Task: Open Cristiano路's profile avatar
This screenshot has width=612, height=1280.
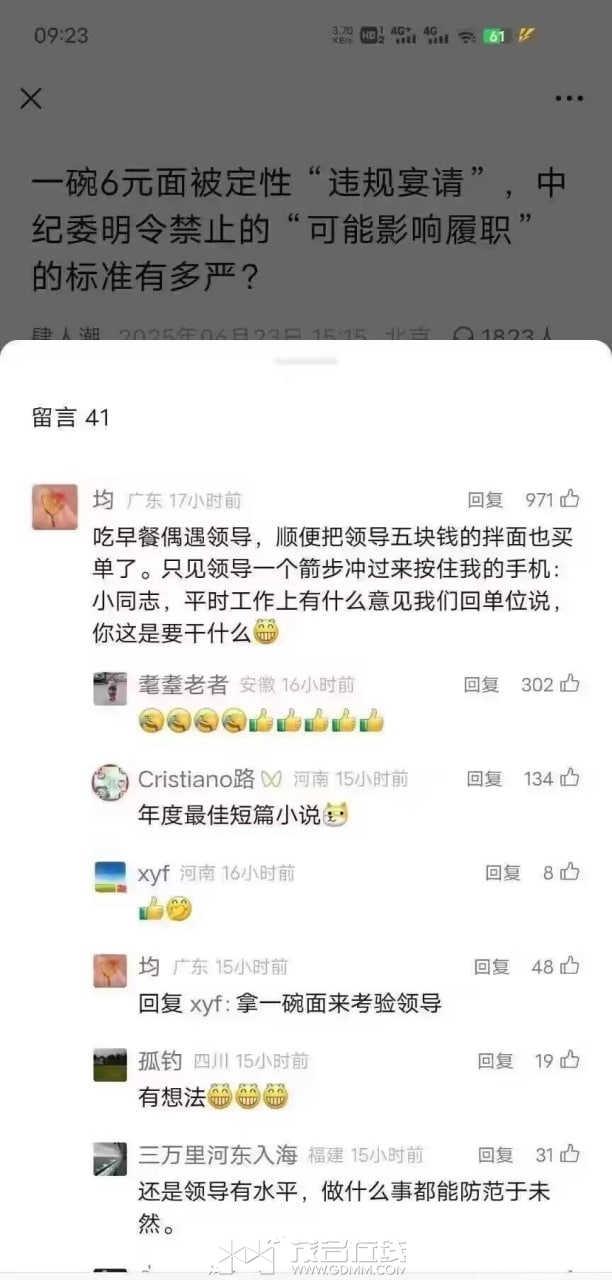Action: [x=110, y=782]
